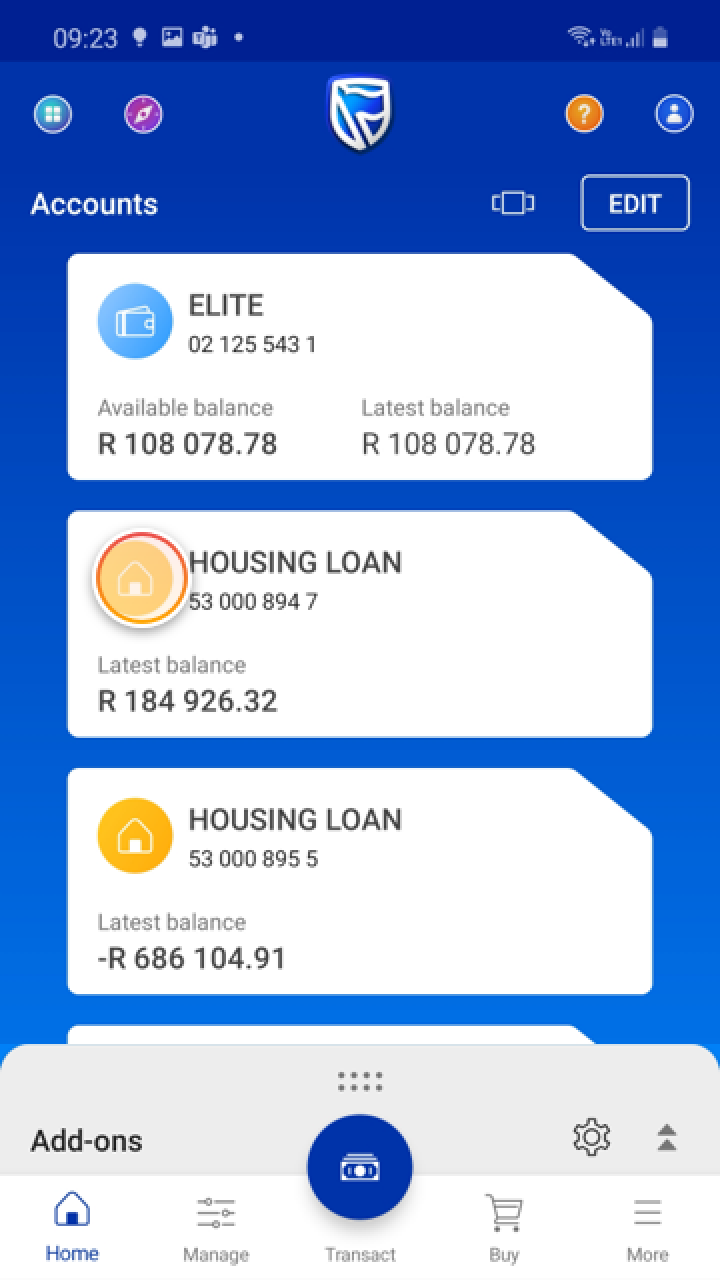Switch to the Manage tab
720x1280 pixels.
click(x=216, y=1227)
